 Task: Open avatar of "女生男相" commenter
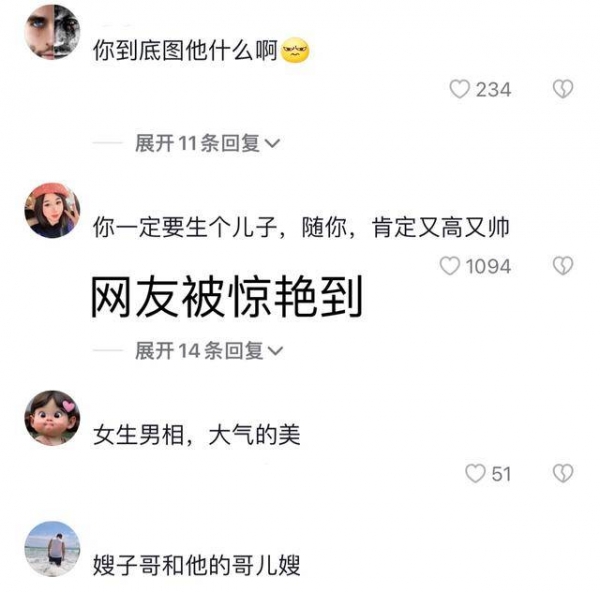pos(52,417)
